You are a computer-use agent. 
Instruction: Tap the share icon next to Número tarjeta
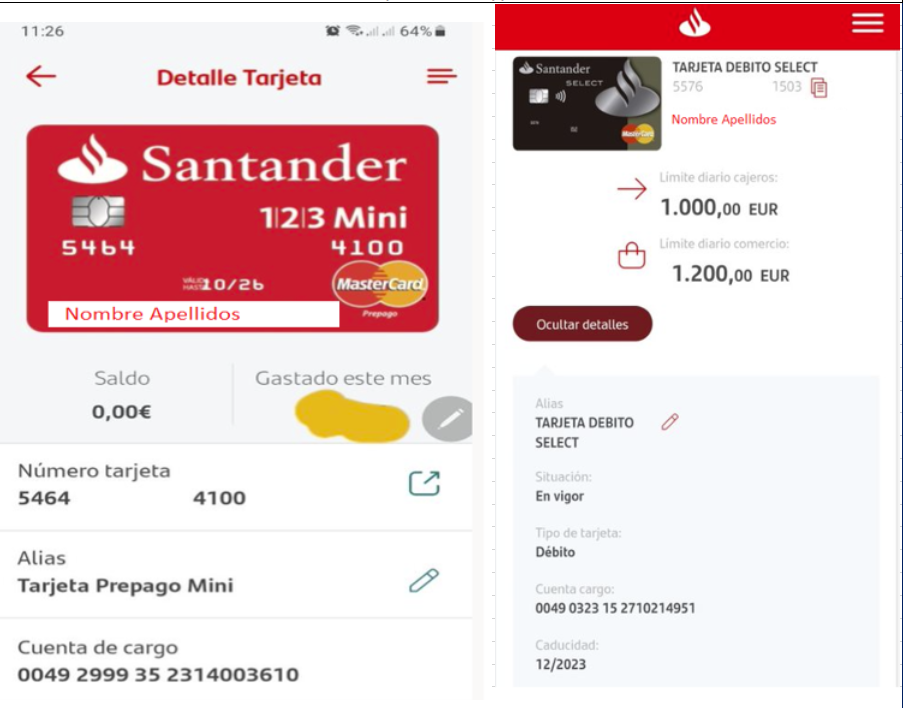coord(424,484)
